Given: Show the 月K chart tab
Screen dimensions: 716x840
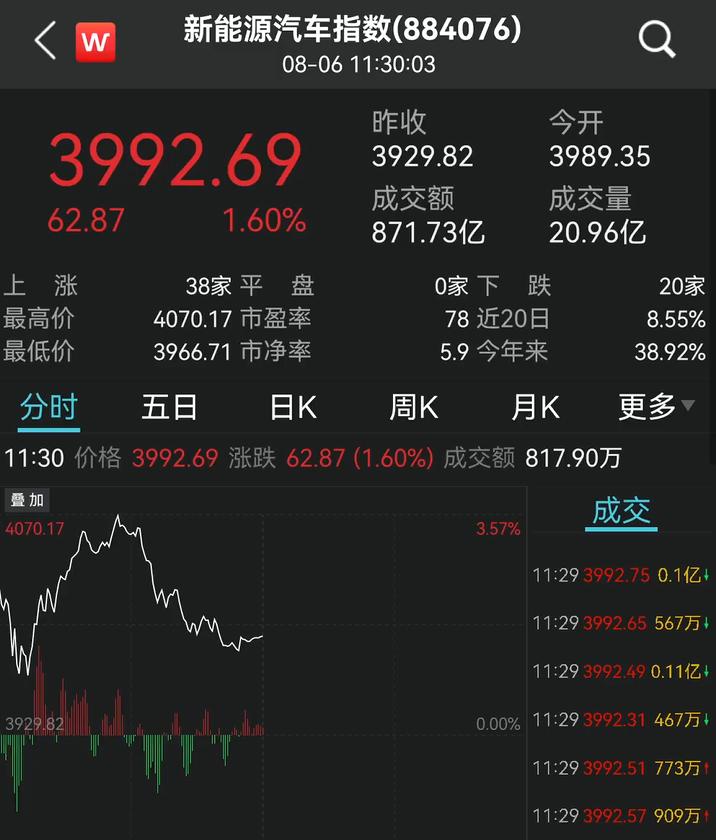Looking at the screenshot, I should click(x=535, y=408).
